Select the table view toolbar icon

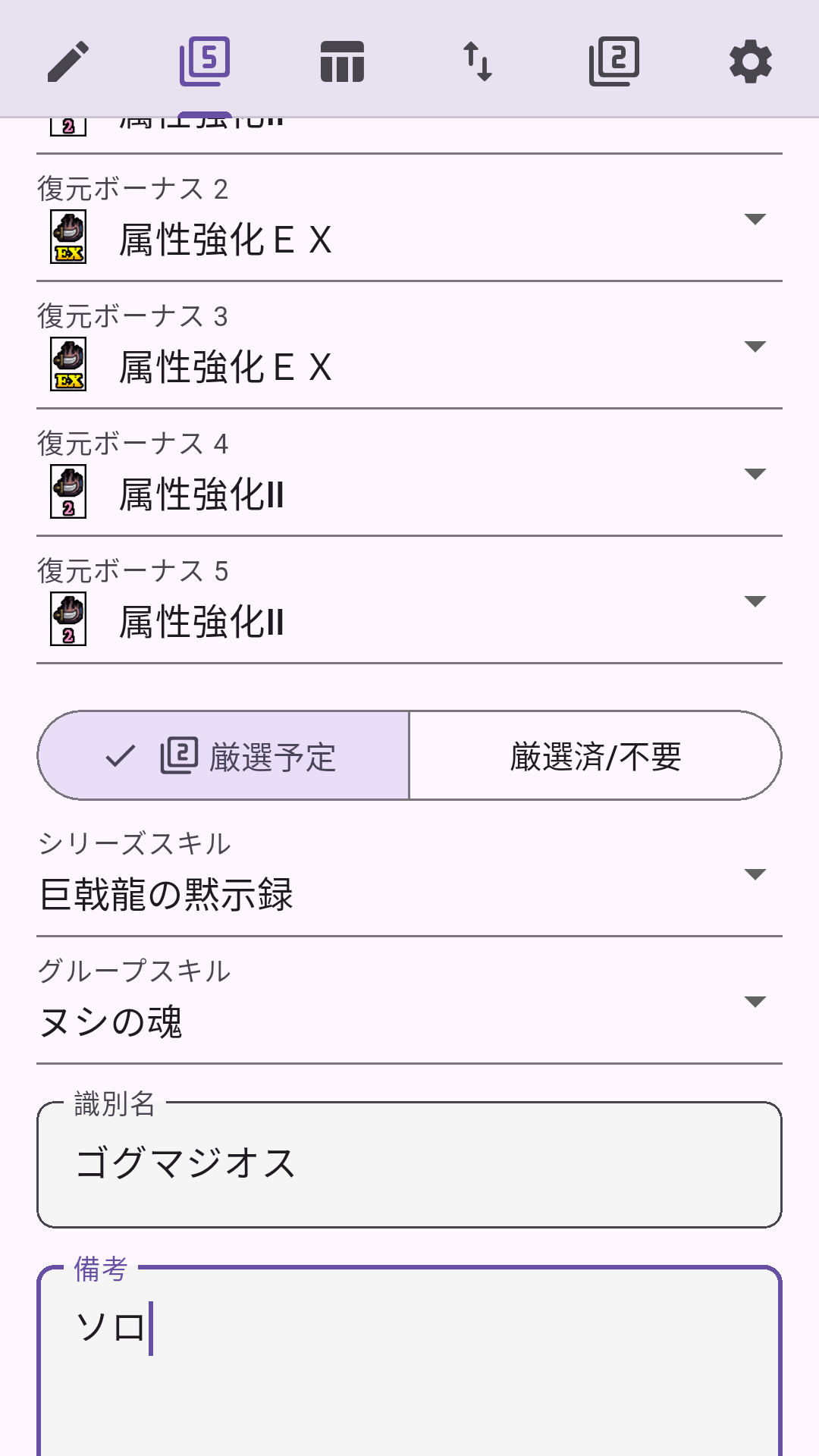(x=341, y=61)
